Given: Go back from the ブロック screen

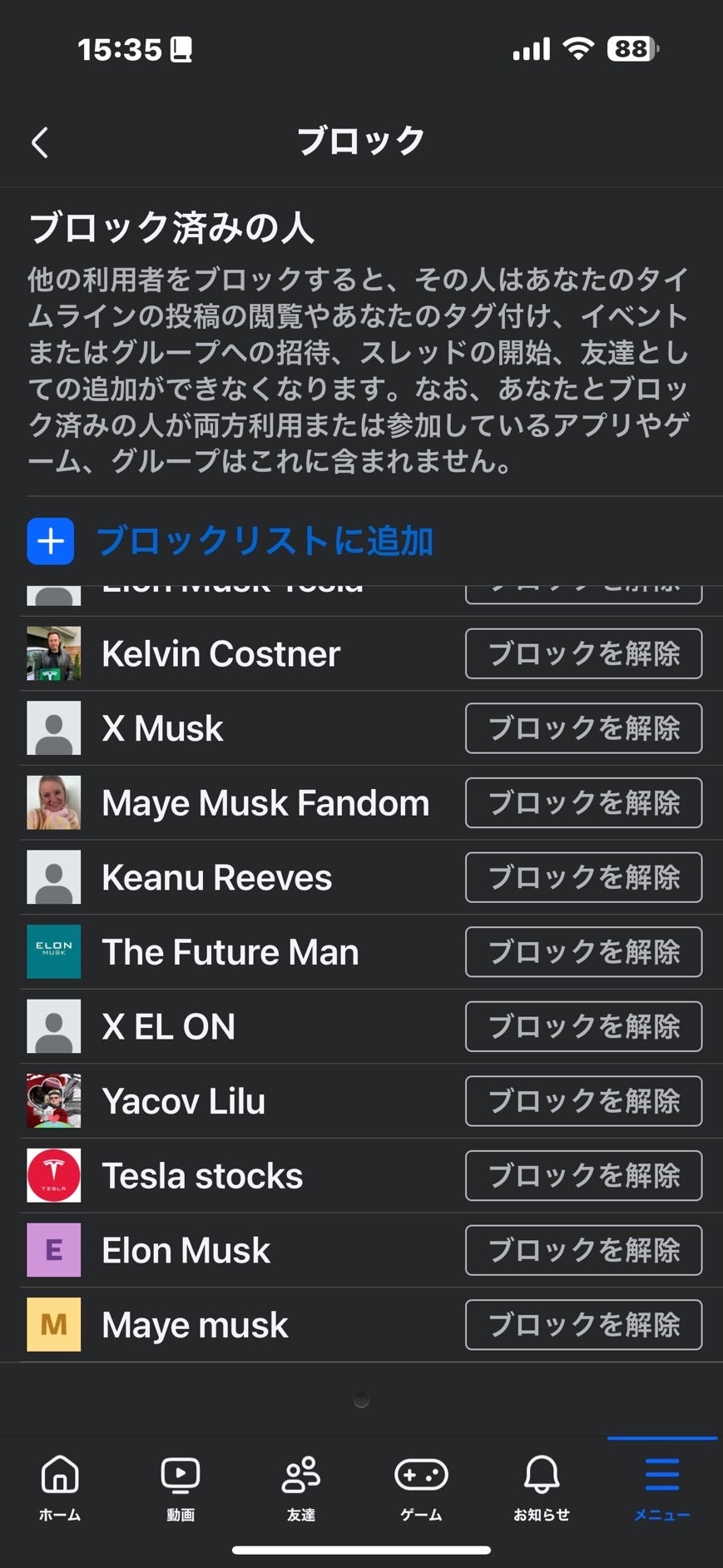Looking at the screenshot, I should [40, 142].
